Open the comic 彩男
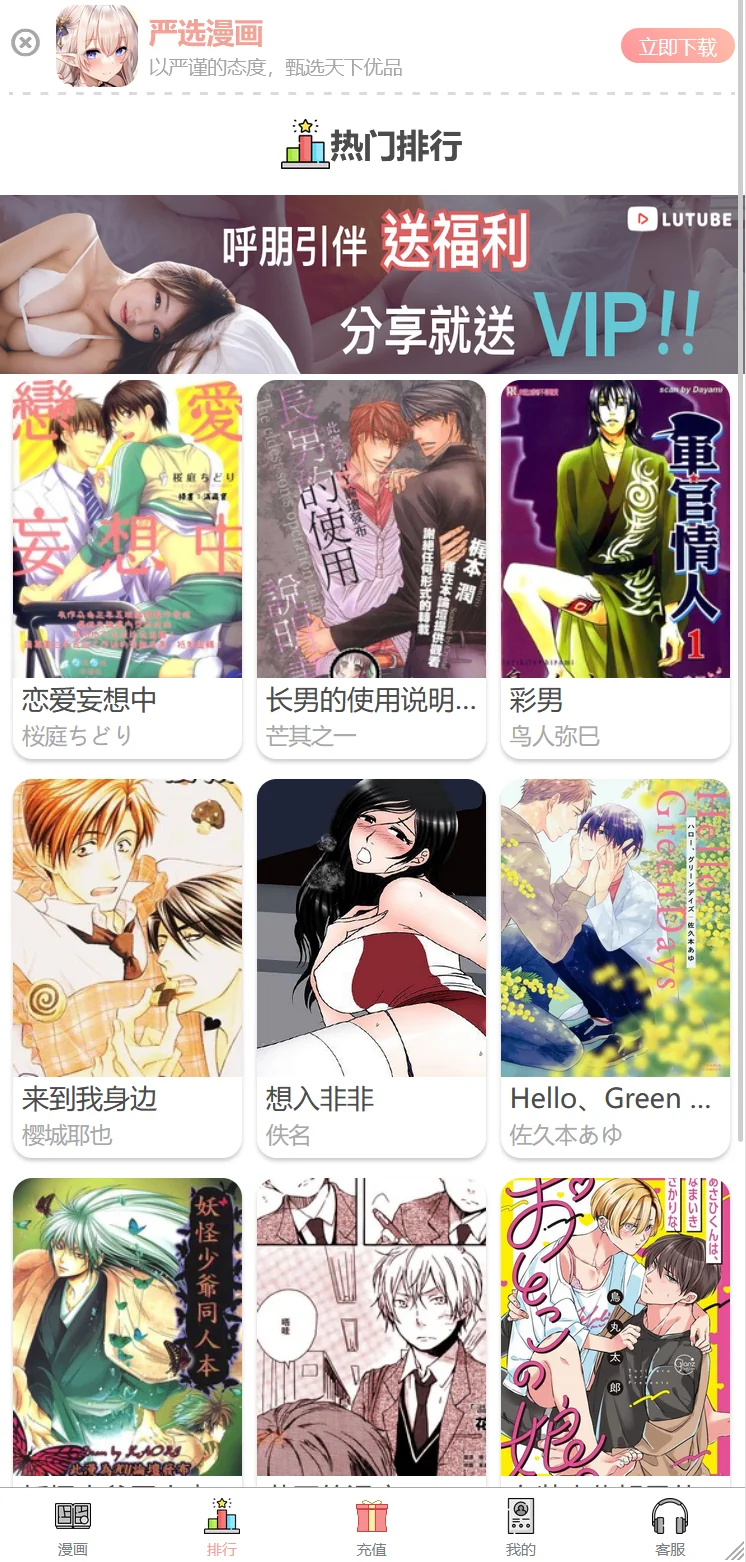Viewport: 746px width, 1562px height. [615, 530]
